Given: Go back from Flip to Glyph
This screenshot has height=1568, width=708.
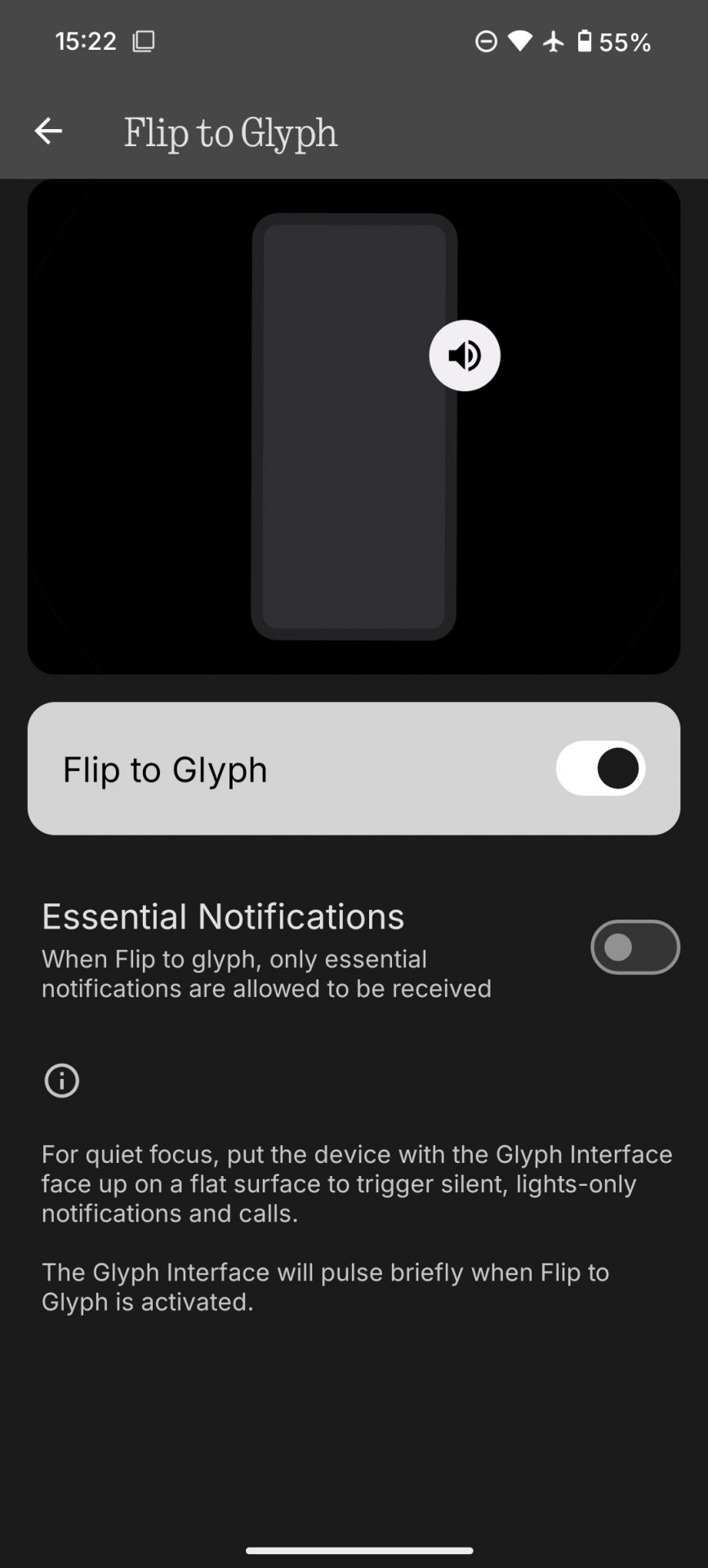Looking at the screenshot, I should click(x=48, y=131).
